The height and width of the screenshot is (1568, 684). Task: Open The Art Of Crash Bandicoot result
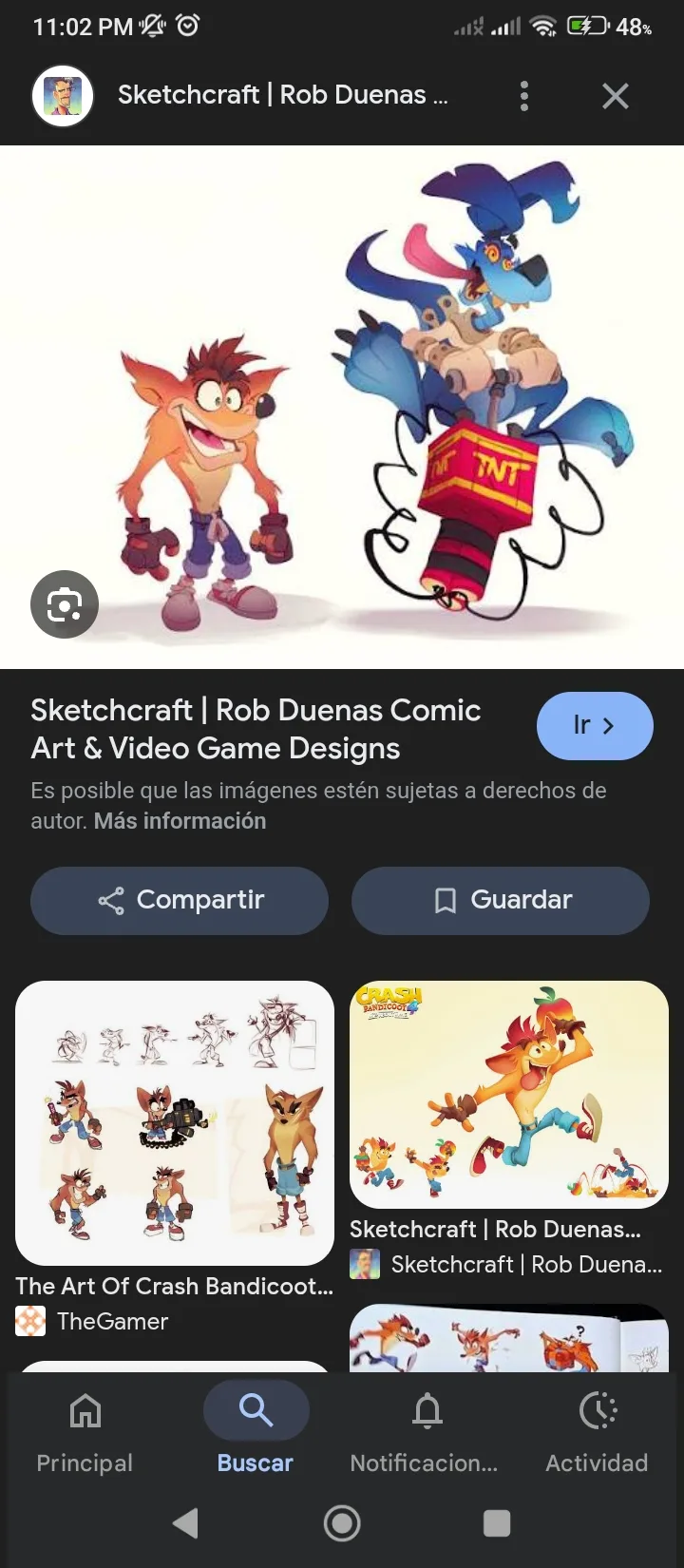[175, 1122]
